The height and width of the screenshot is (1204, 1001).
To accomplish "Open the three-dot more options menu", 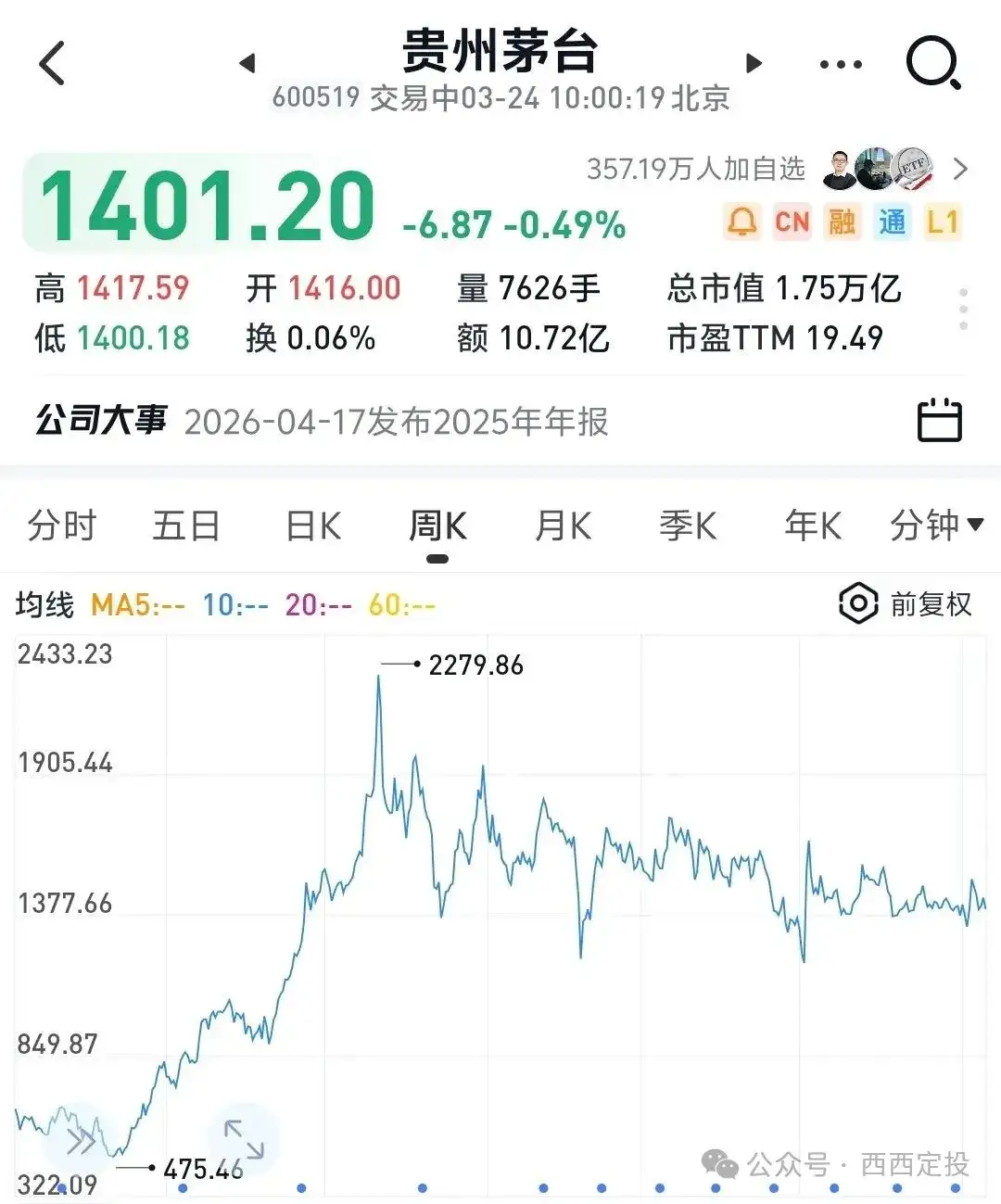I will click(x=841, y=64).
